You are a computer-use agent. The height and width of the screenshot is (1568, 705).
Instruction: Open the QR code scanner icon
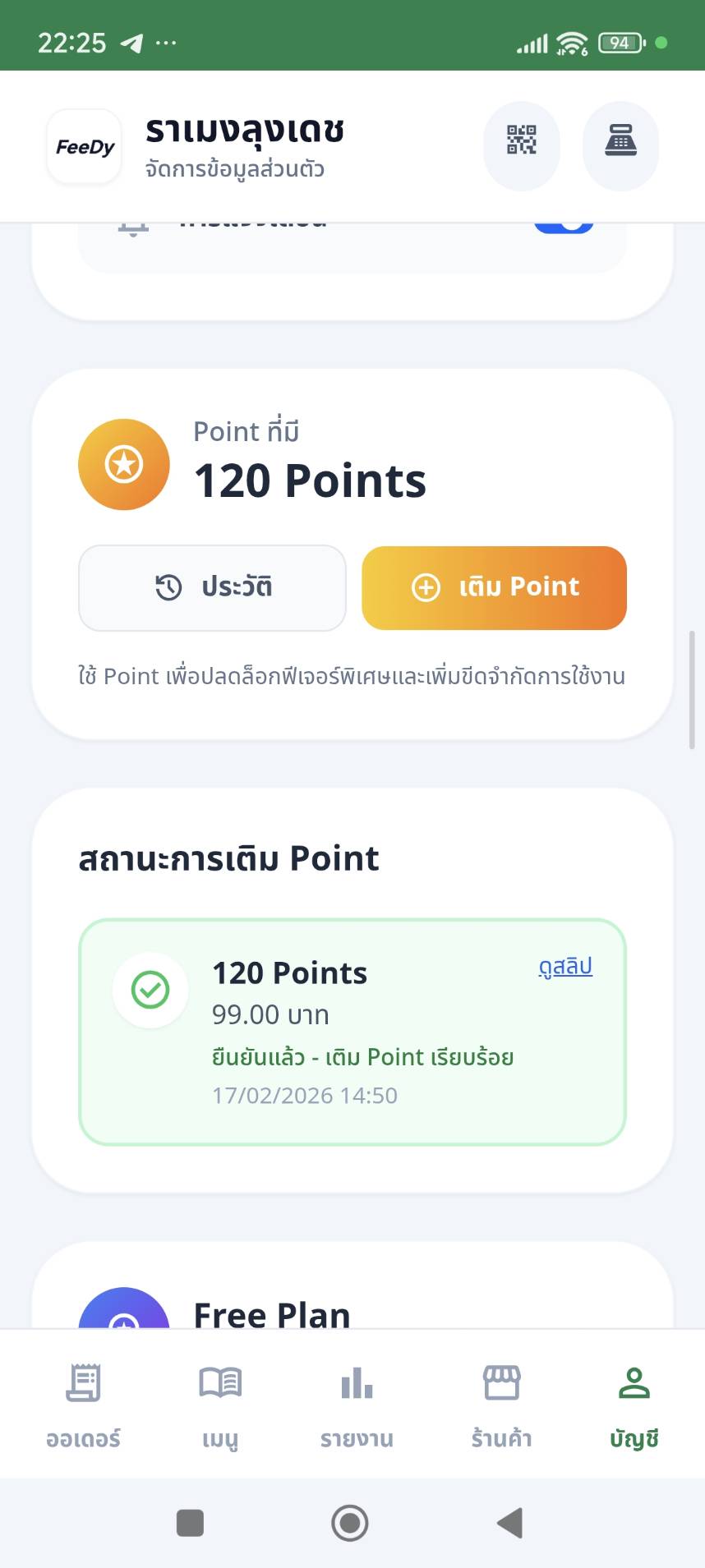tap(521, 145)
